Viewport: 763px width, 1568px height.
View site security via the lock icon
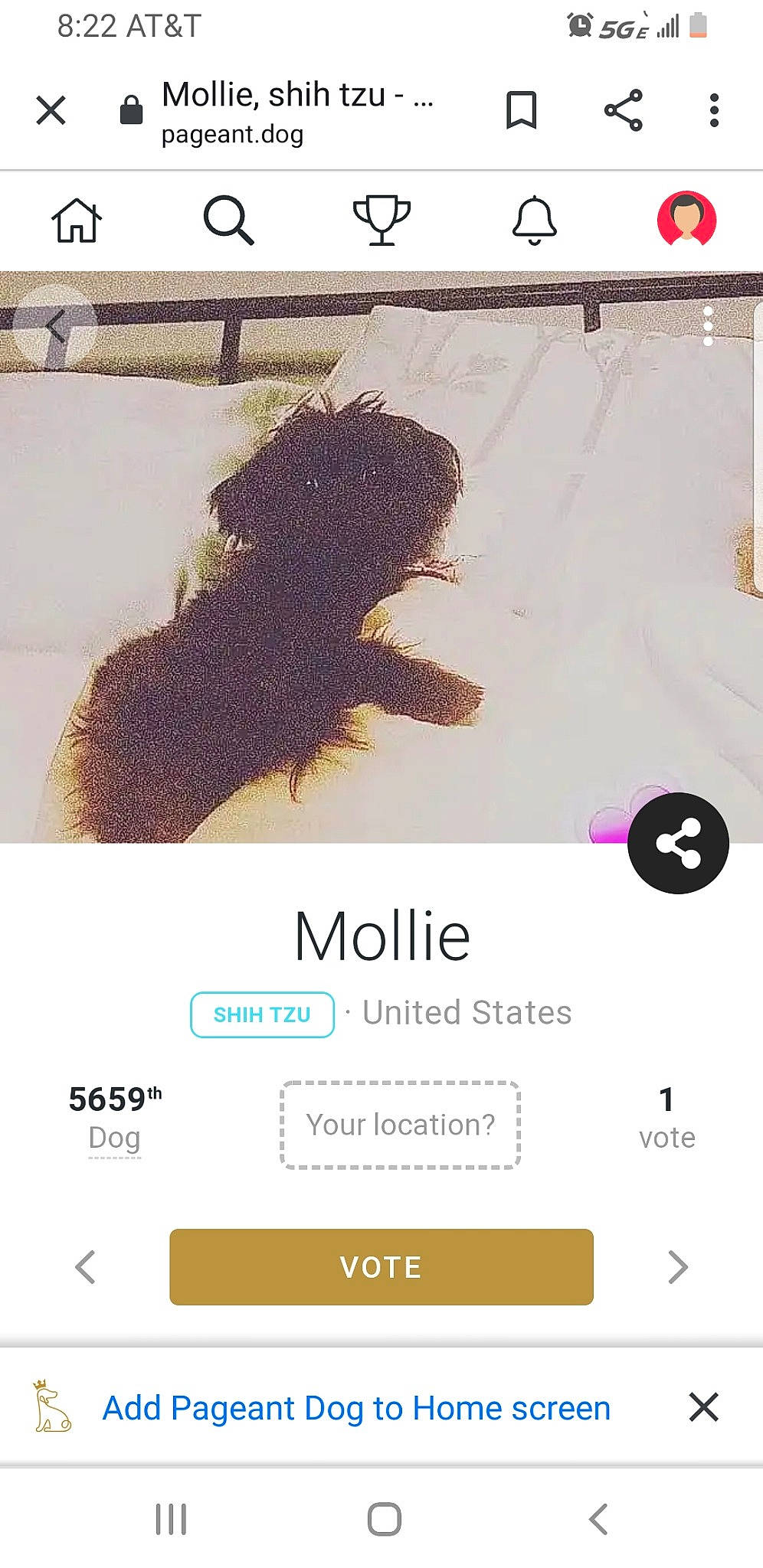[x=130, y=108]
